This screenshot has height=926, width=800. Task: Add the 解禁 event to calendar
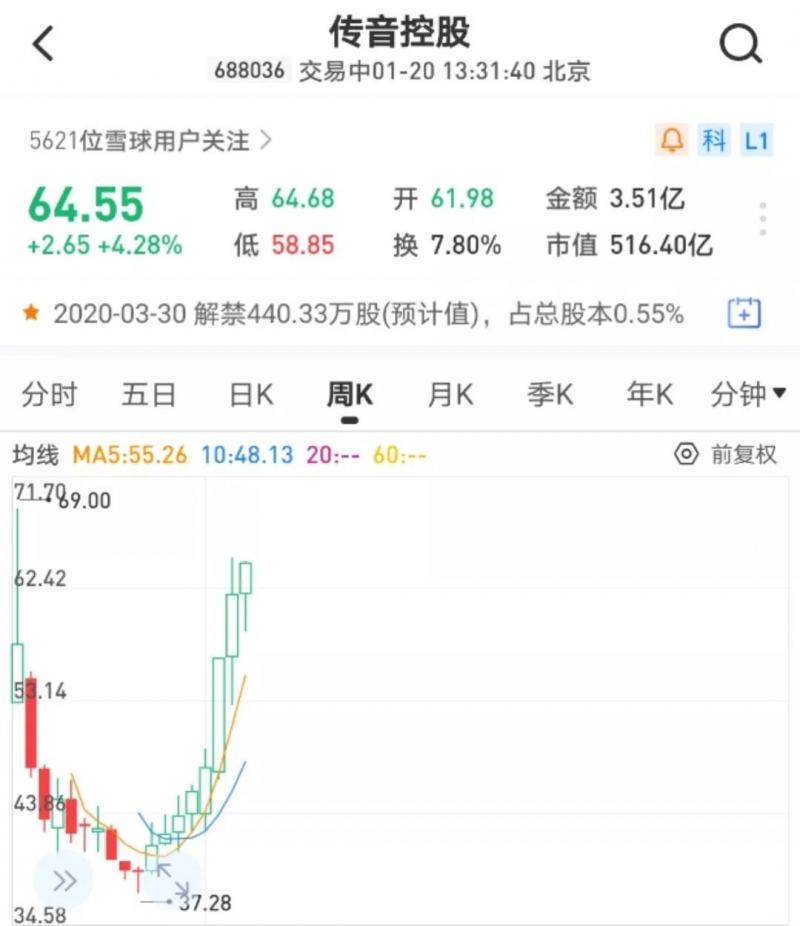coord(744,313)
